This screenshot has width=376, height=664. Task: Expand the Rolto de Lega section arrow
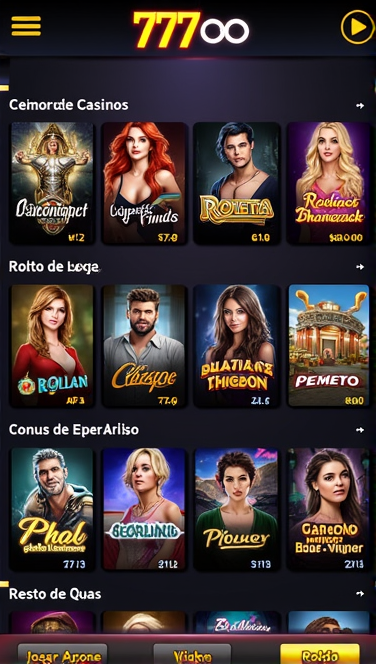(360, 267)
